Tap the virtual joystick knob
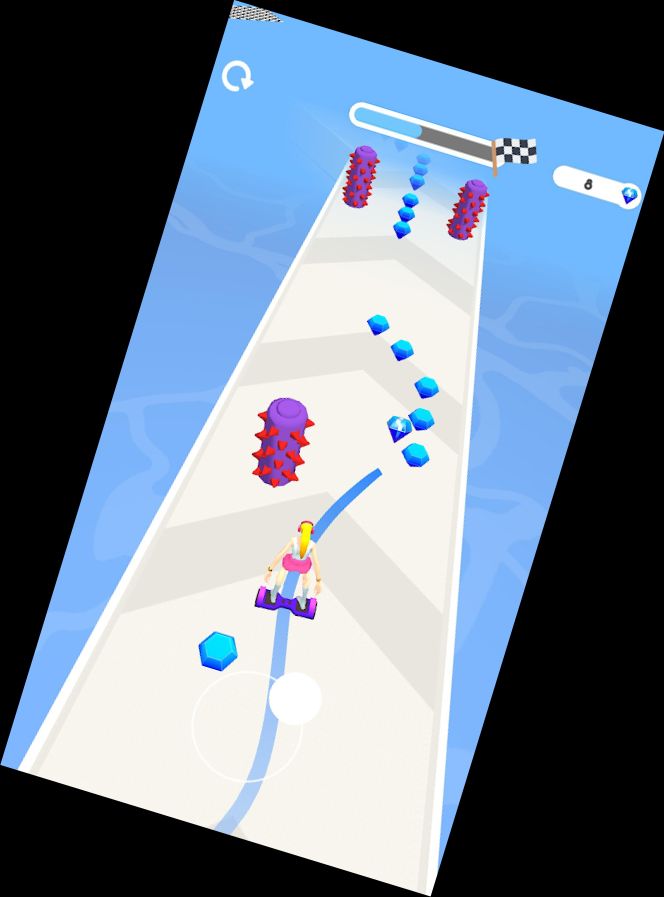Screen dimensions: 664x897 295,698
